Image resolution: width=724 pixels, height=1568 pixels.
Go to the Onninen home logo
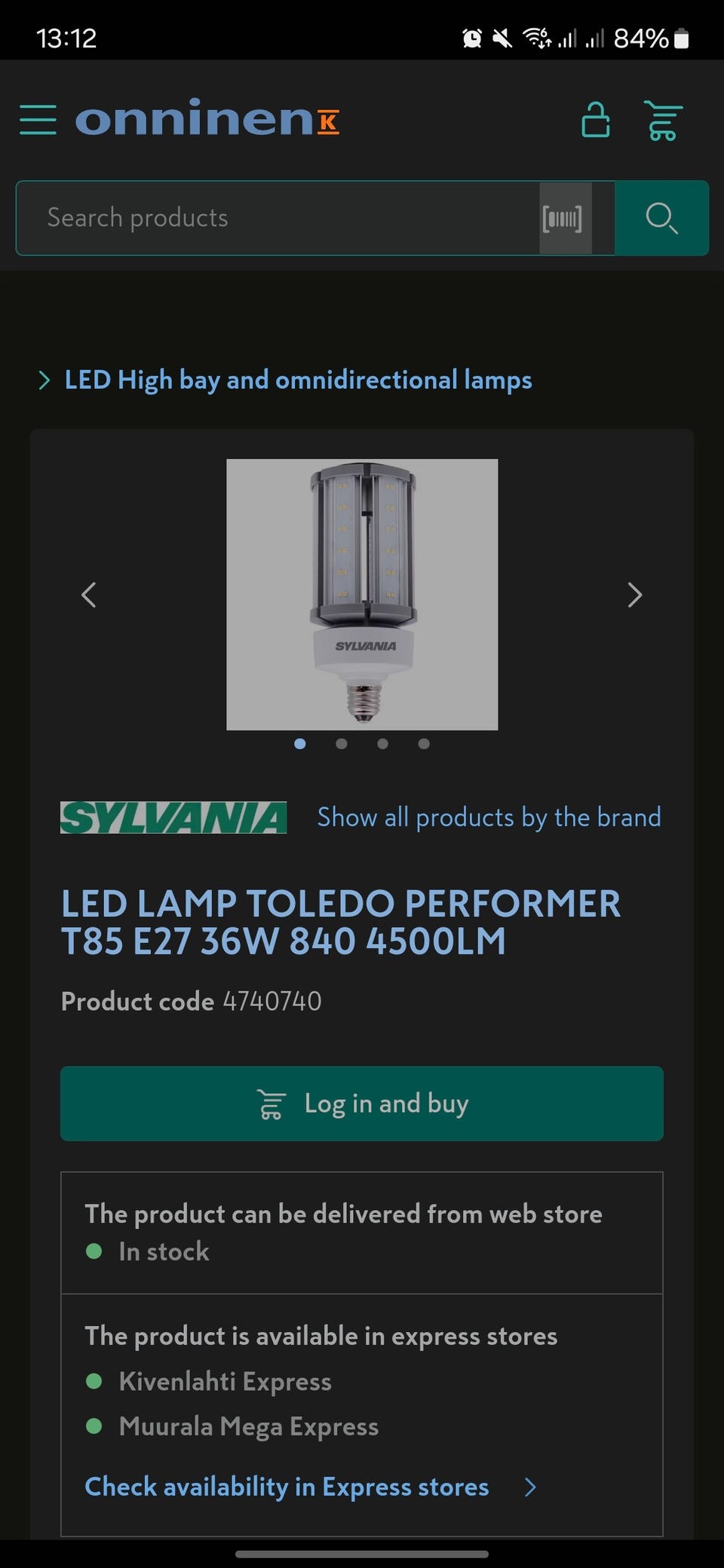(207, 118)
